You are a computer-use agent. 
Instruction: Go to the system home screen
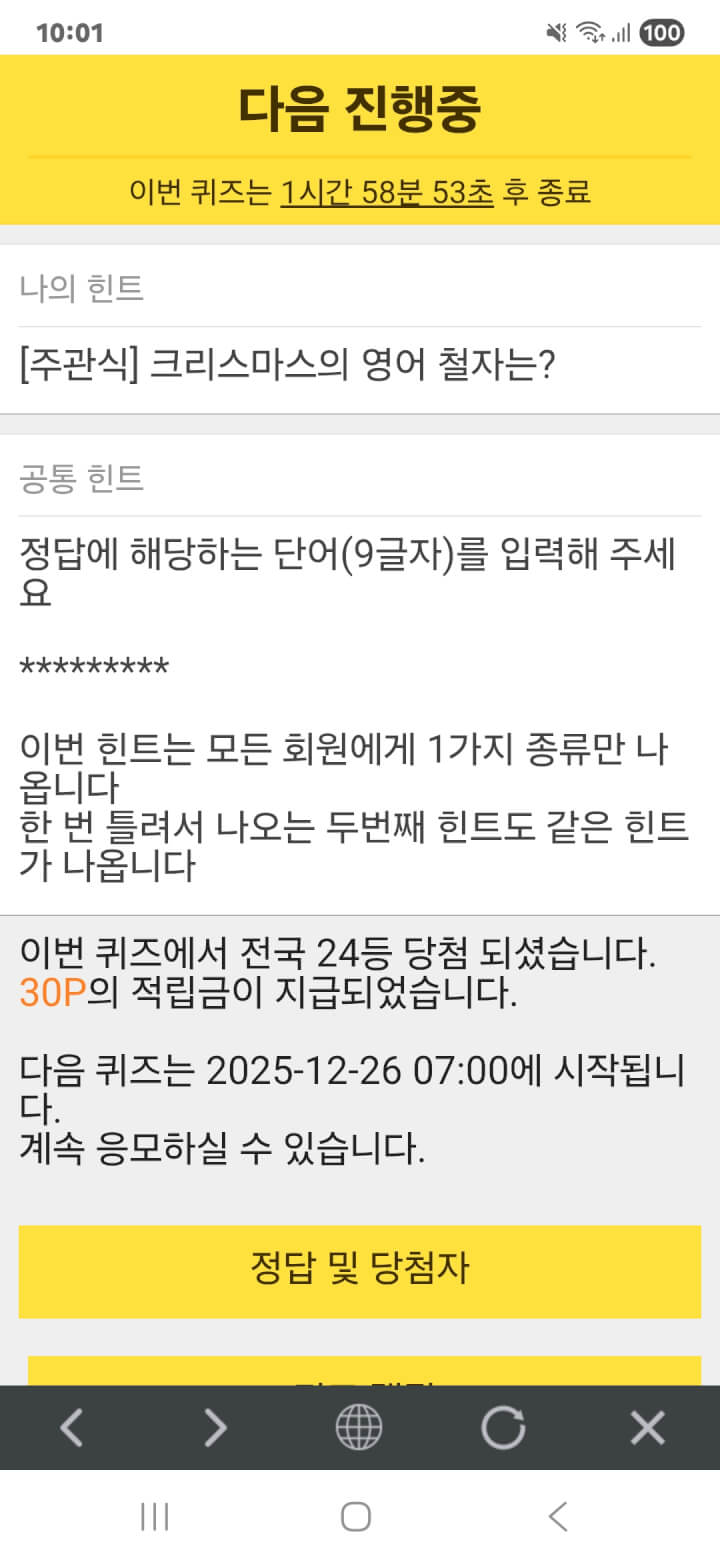click(x=356, y=1516)
